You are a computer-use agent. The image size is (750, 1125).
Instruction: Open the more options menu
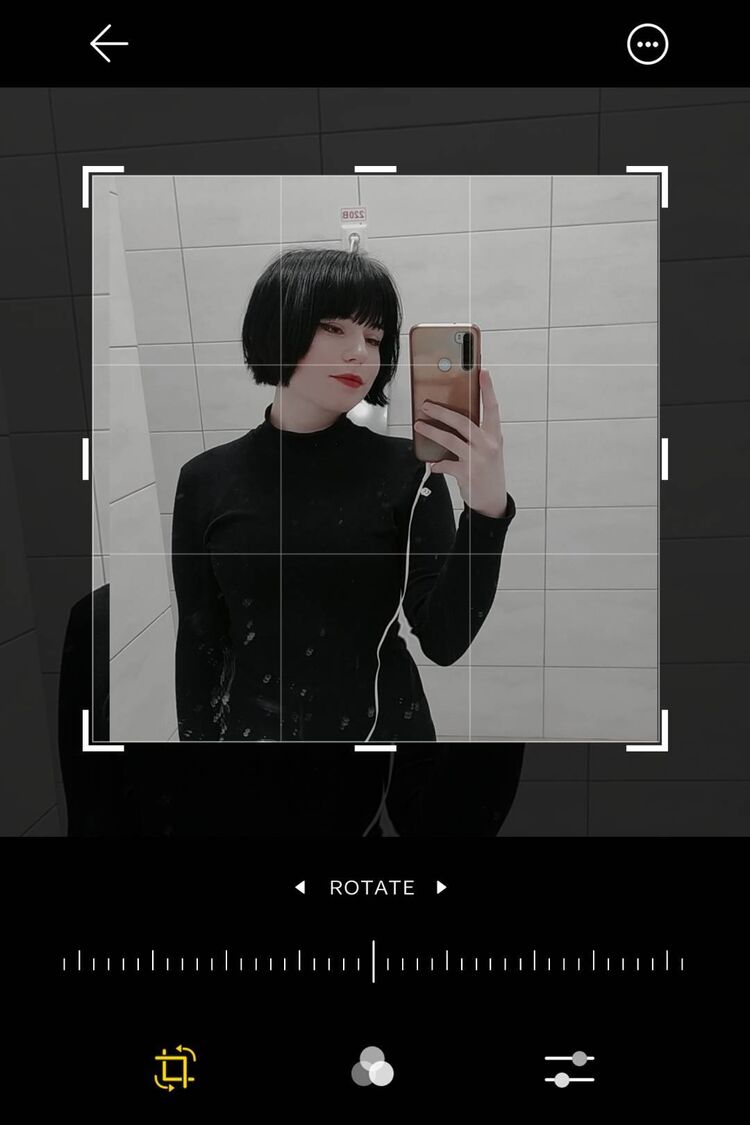click(647, 44)
